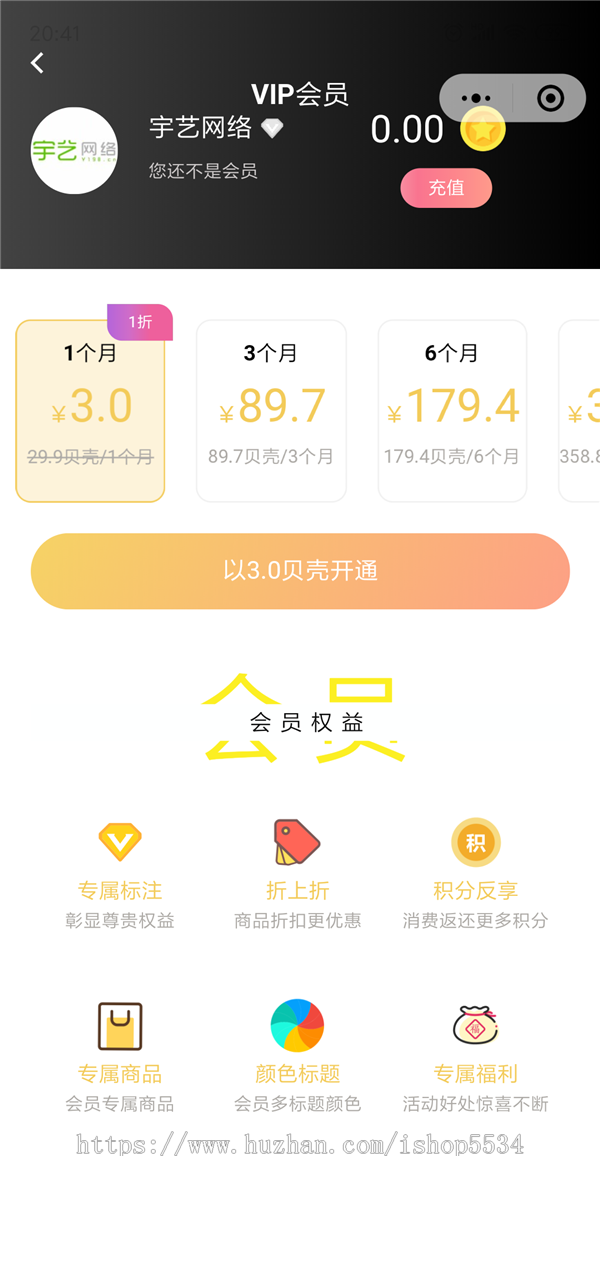This screenshot has width=600, height=1266.
Task: Open the mini program more-options menu
Action: click(x=476, y=98)
